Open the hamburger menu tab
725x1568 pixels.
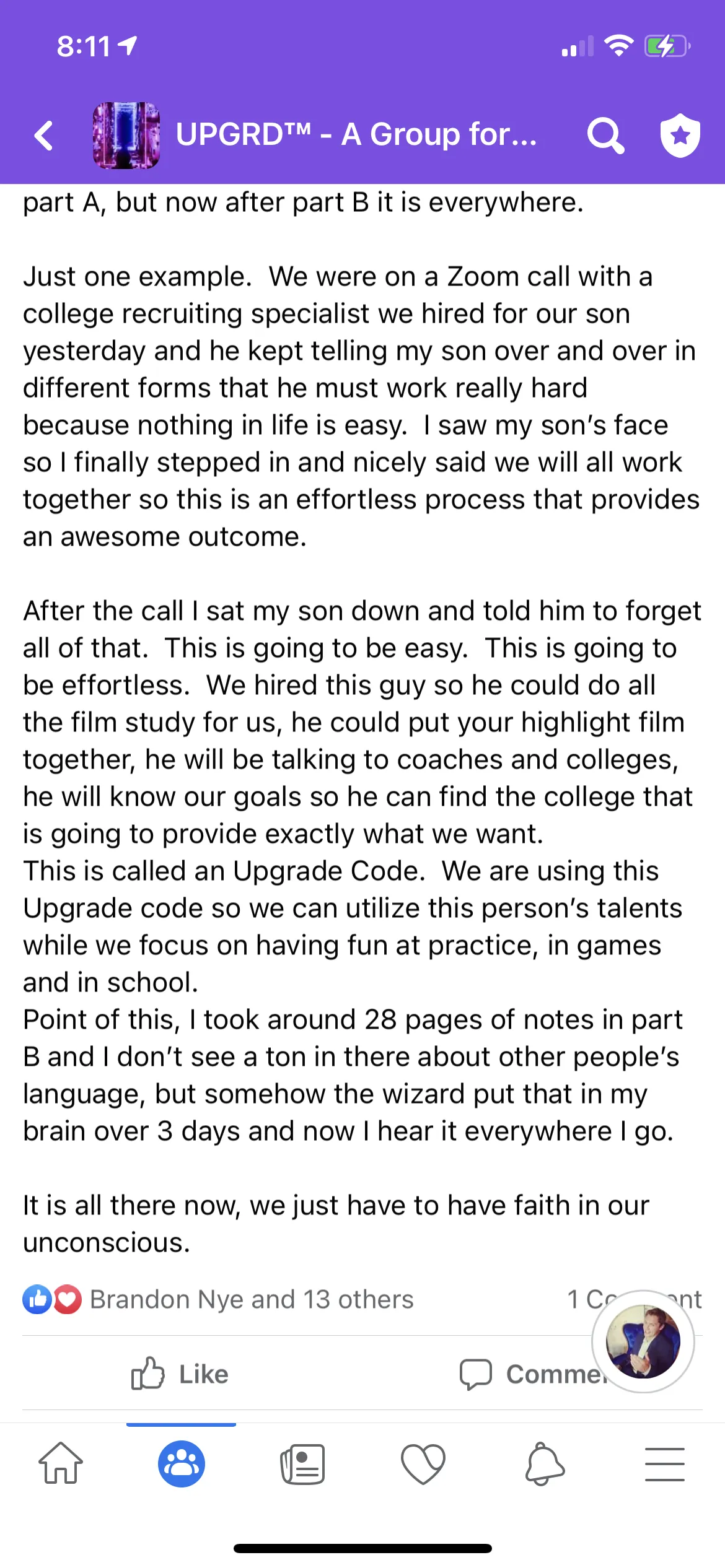coord(665,1464)
